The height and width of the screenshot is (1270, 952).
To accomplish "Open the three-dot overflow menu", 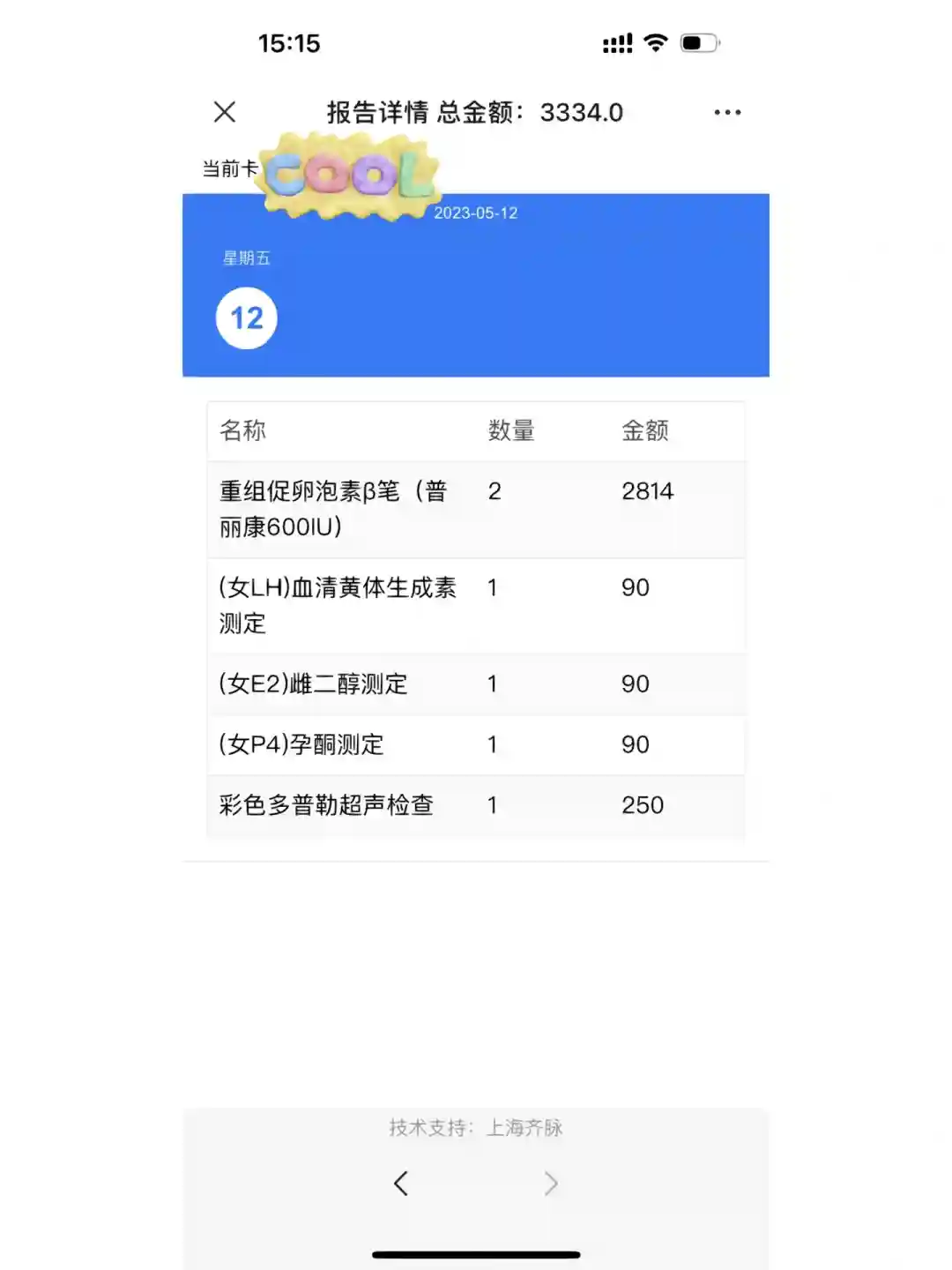I will point(727,112).
